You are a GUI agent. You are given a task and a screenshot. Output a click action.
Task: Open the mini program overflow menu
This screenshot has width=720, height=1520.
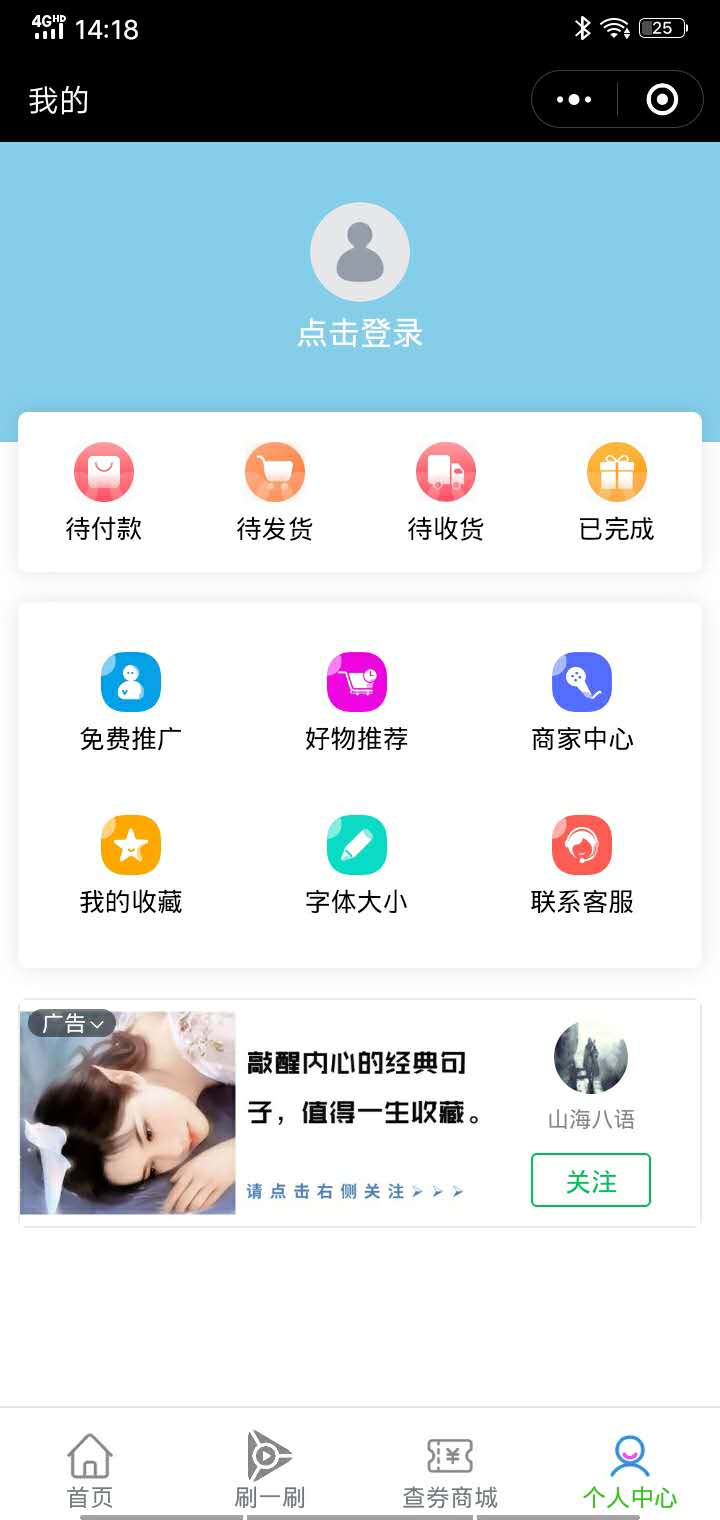[574, 100]
